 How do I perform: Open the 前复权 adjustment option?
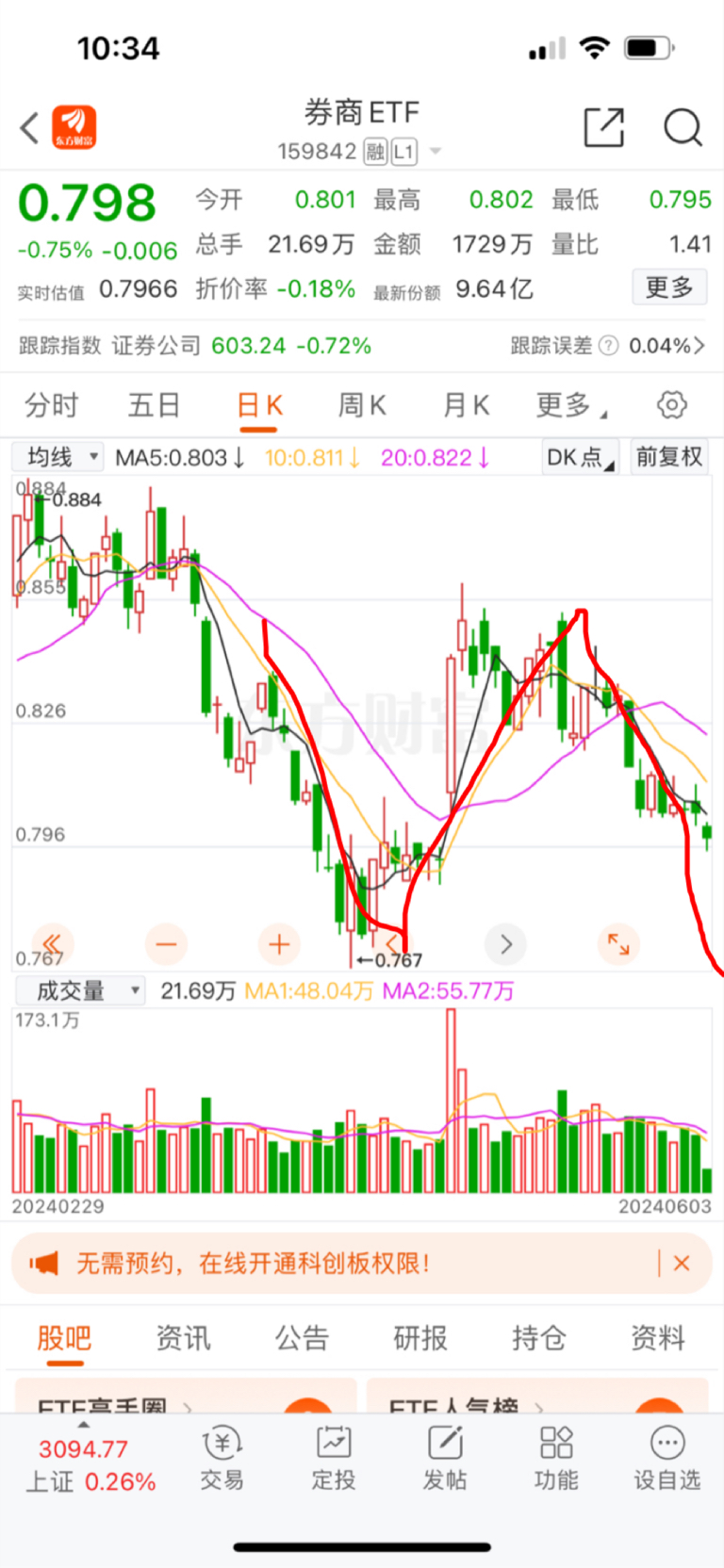[668, 457]
